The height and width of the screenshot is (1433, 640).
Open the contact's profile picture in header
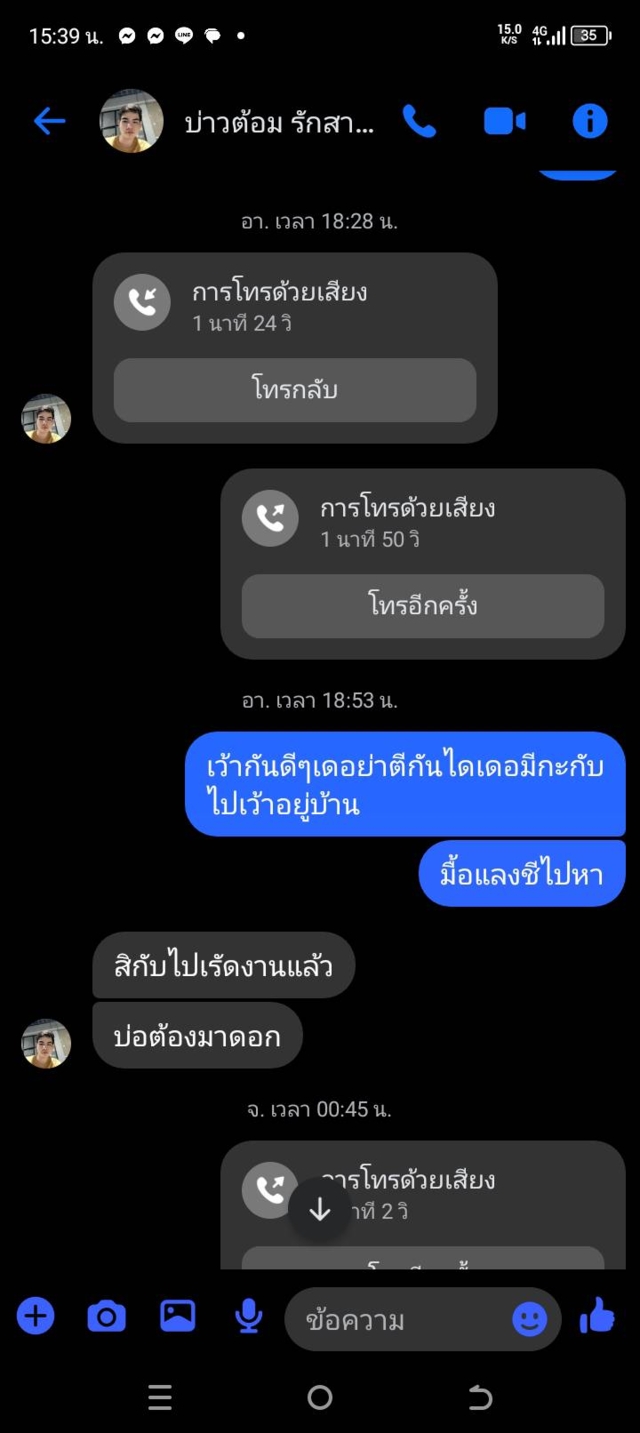point(131,122)
